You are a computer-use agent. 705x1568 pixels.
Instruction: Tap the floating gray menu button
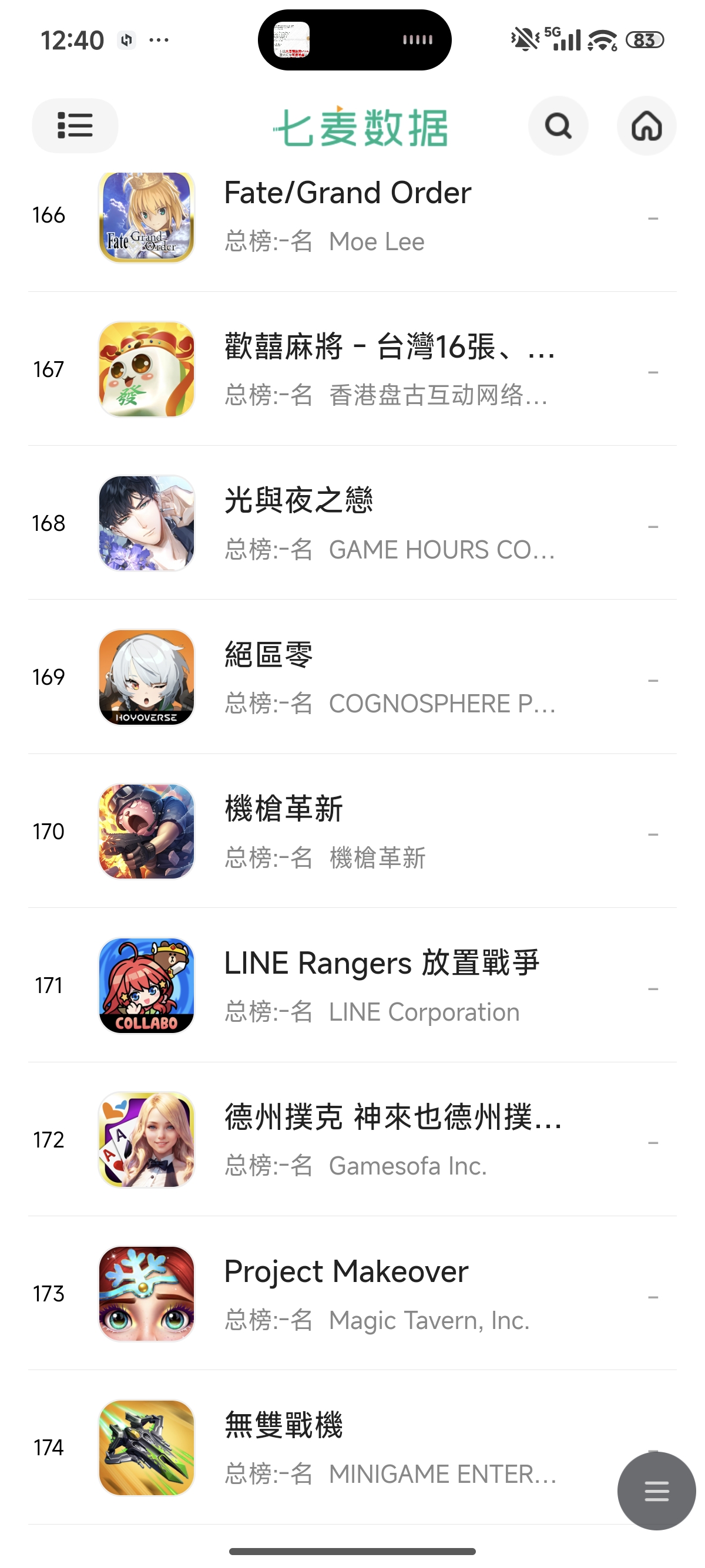[656, 1490]
